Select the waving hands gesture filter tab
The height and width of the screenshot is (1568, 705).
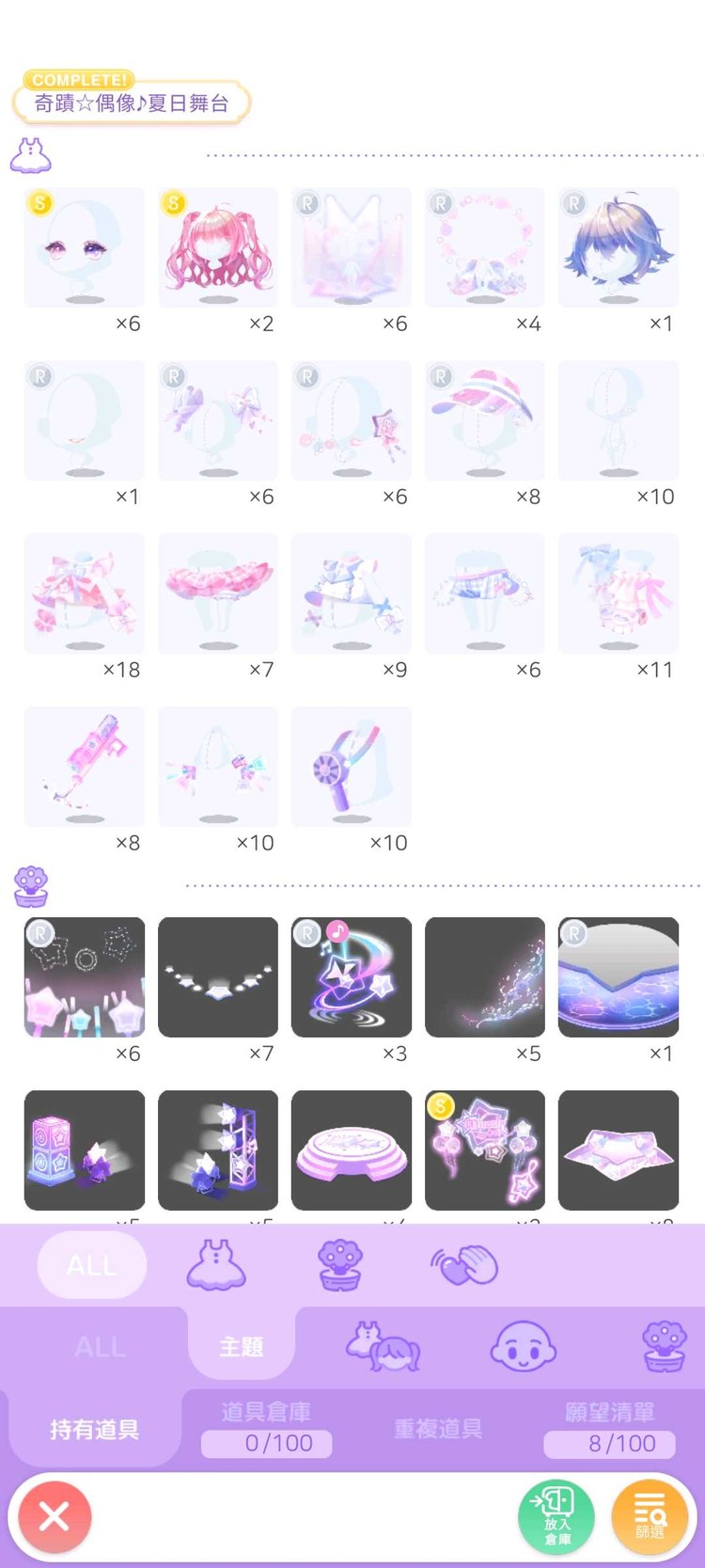[x=464, y=1264]
